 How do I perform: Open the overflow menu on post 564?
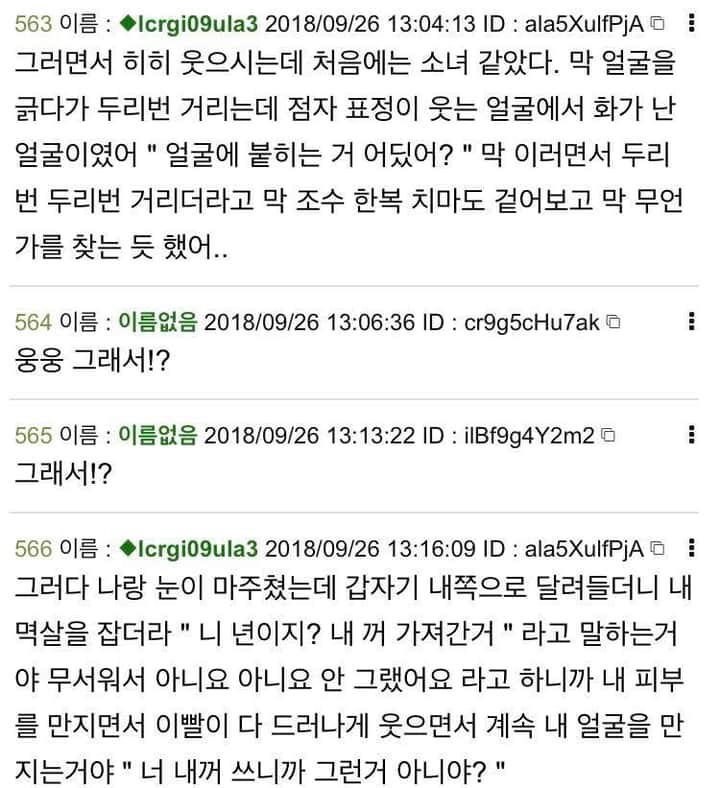[691, 322]
